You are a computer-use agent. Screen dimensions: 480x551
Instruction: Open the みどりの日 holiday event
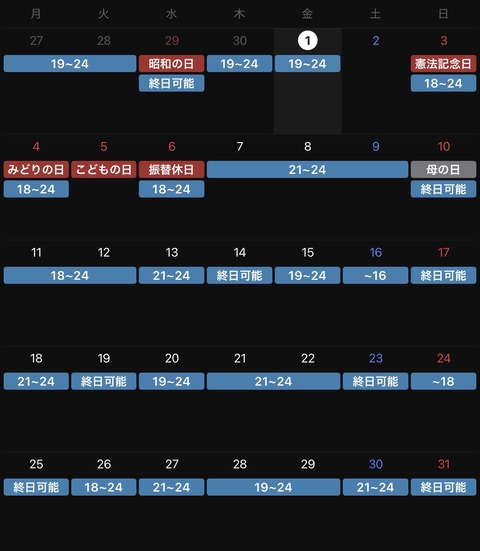pyautogui.click(x=36, y=170)
